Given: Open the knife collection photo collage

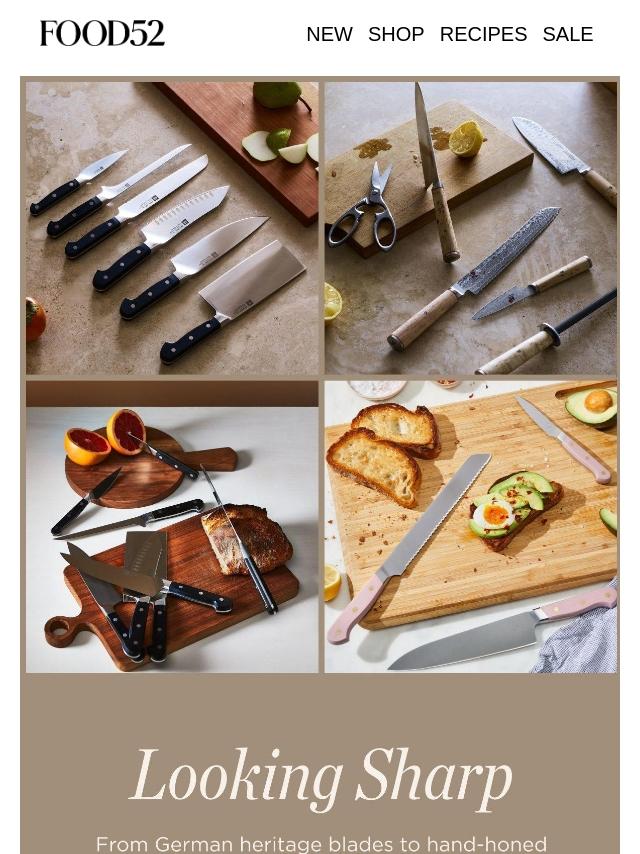Looking at the screenshot, I should (x=320, y=377).
